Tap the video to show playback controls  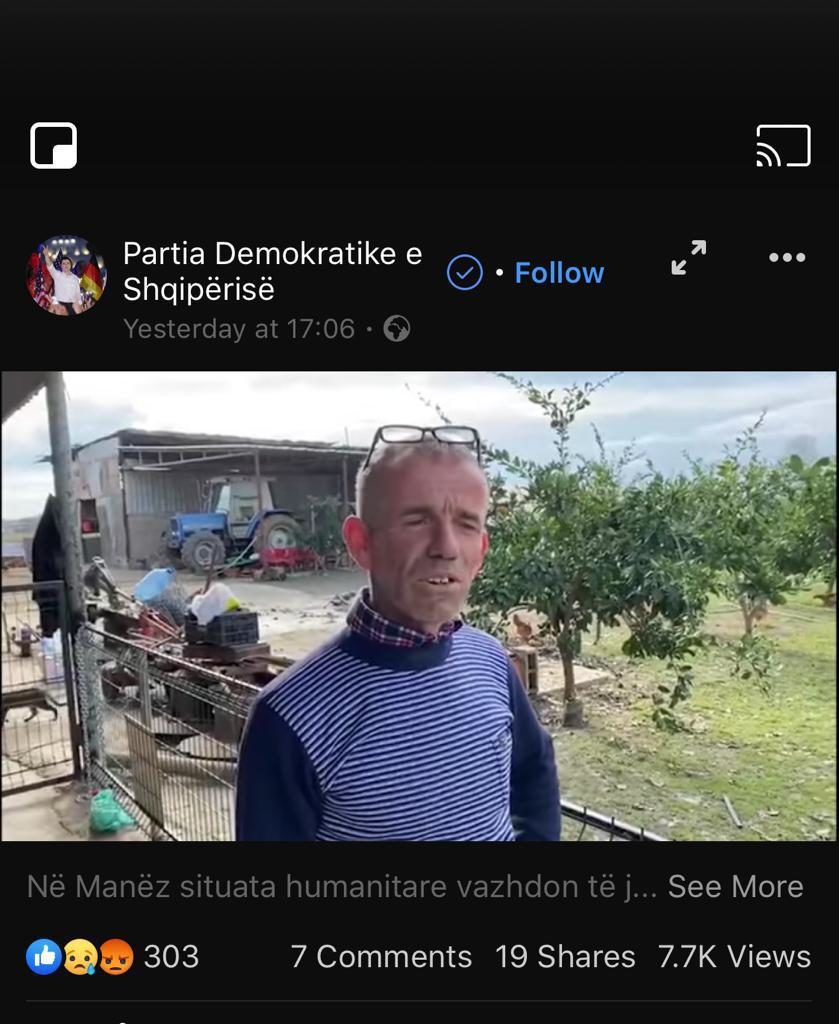[x=419, y=605]
